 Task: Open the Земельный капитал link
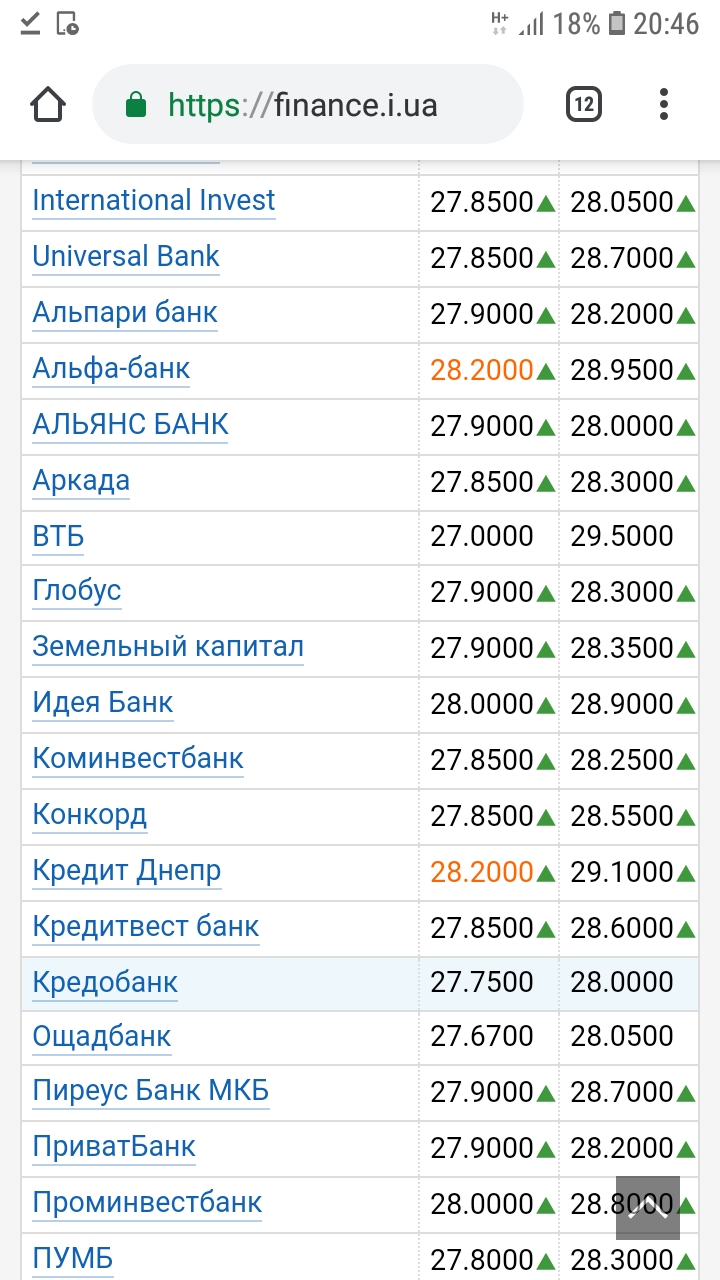point(168,647)
